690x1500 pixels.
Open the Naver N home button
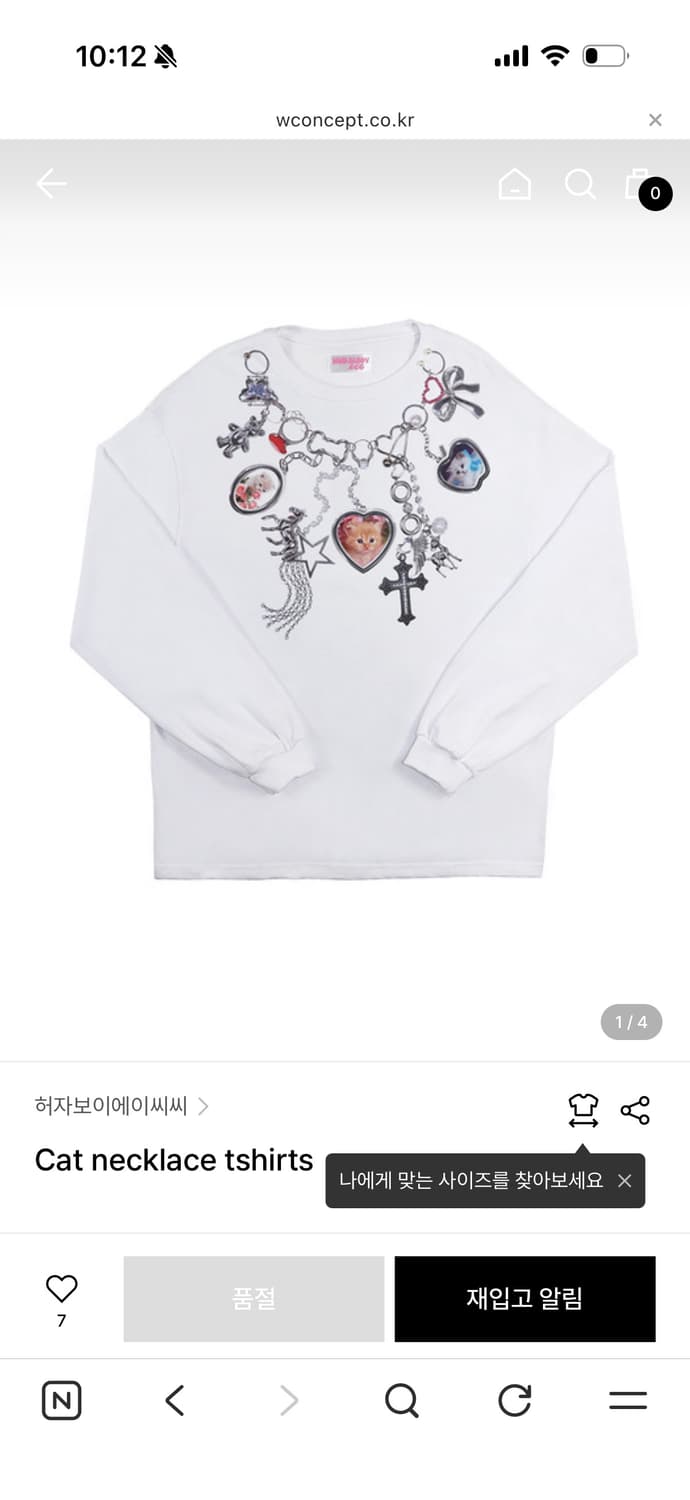[x=61, y=1400]
